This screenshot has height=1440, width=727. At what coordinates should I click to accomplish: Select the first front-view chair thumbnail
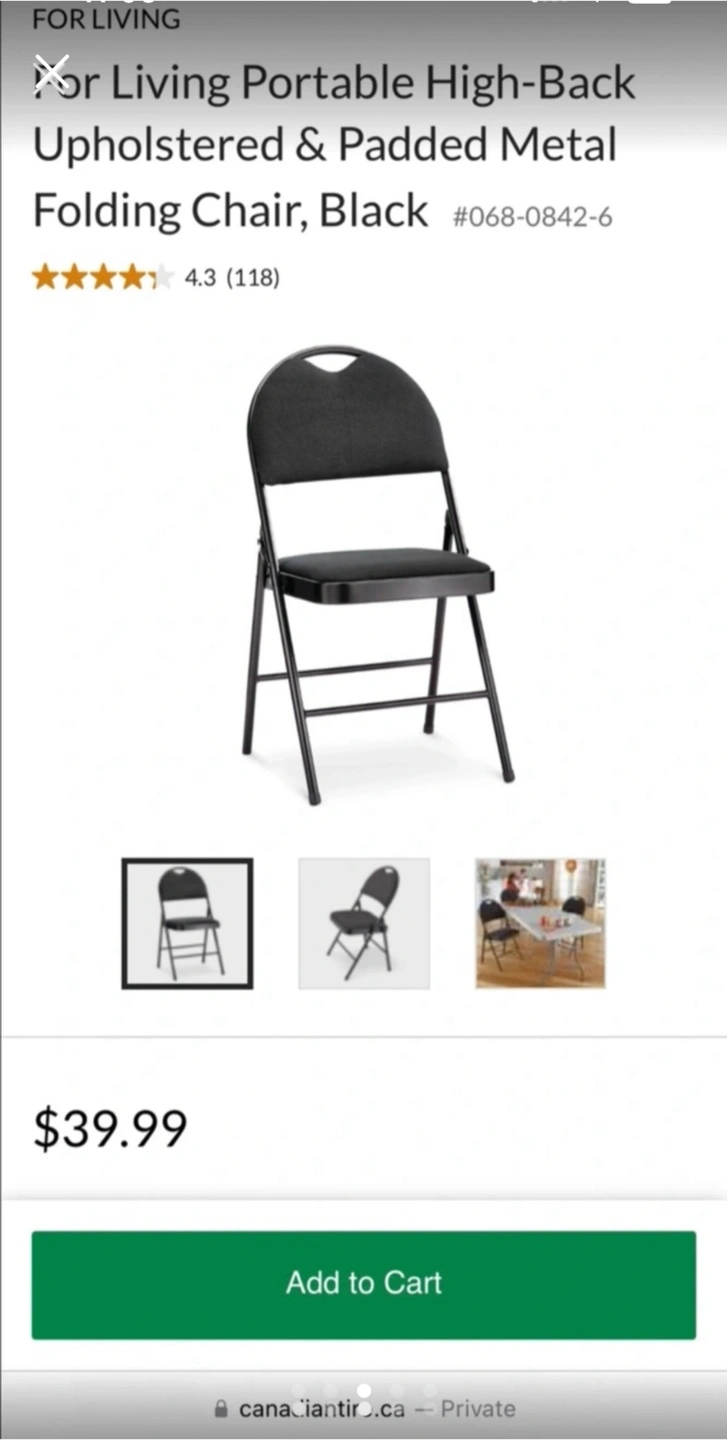click(x=187, y=923)
